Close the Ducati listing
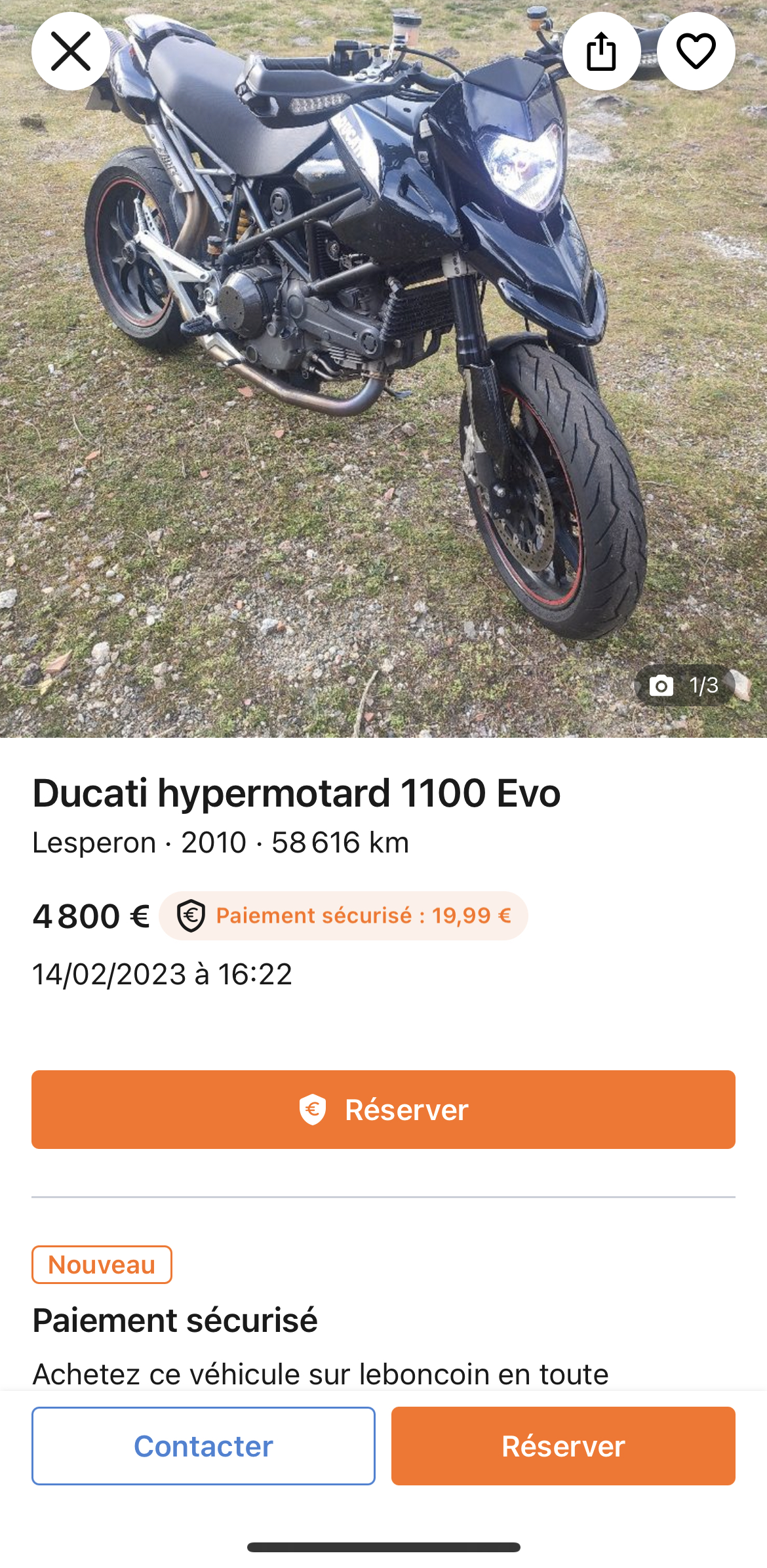Screen dimensions: 767x1568 coord(71,51)
